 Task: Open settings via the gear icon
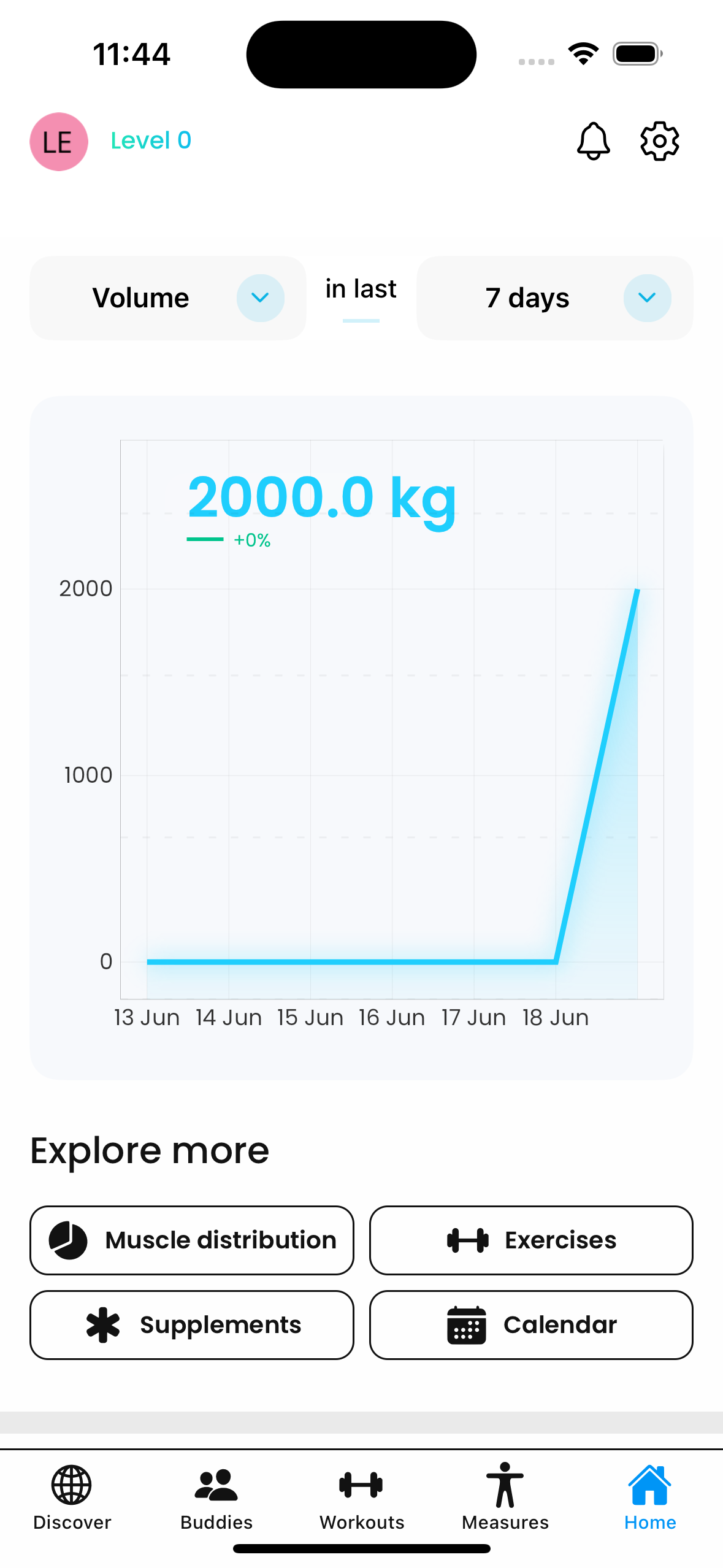coord(659,140)
